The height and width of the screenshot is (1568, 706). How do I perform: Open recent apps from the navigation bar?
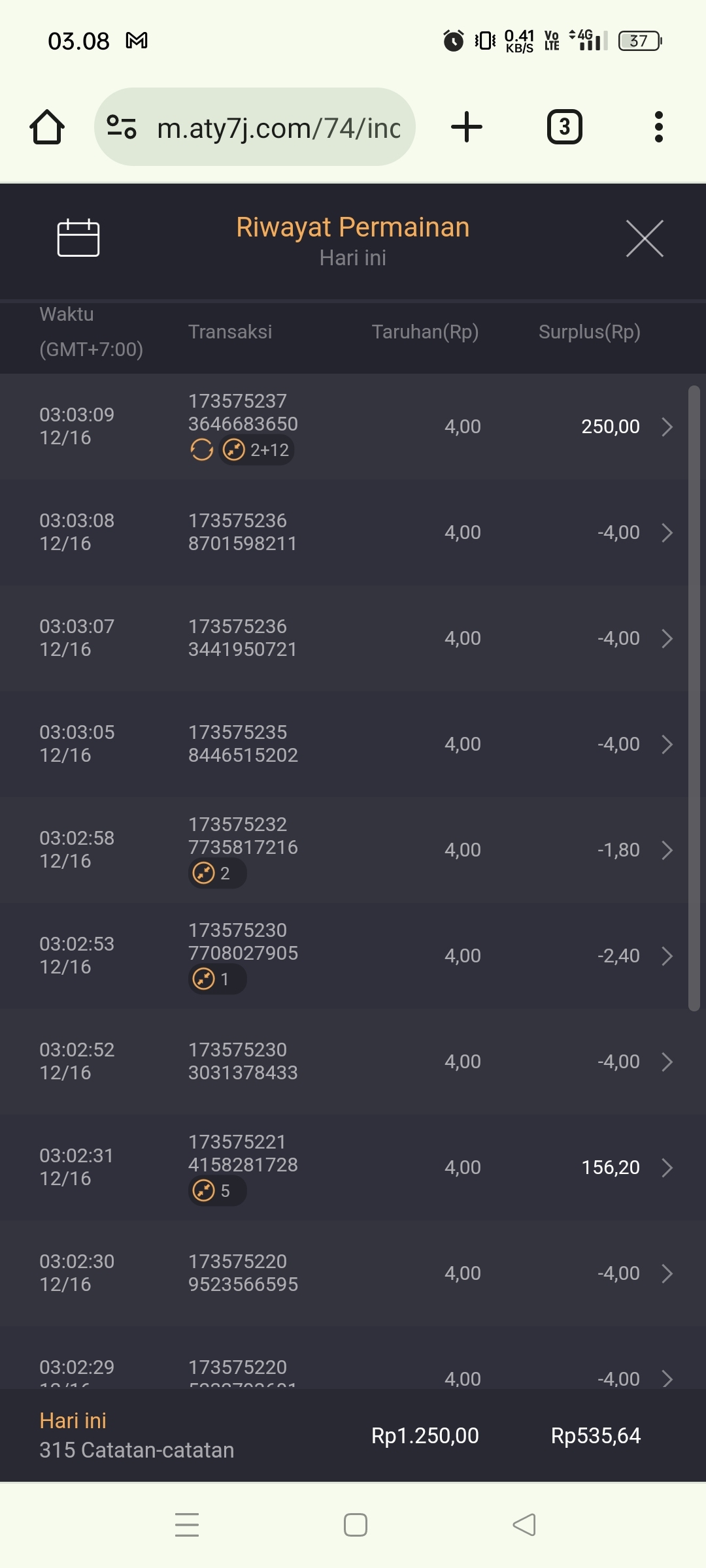[187, 1525]
